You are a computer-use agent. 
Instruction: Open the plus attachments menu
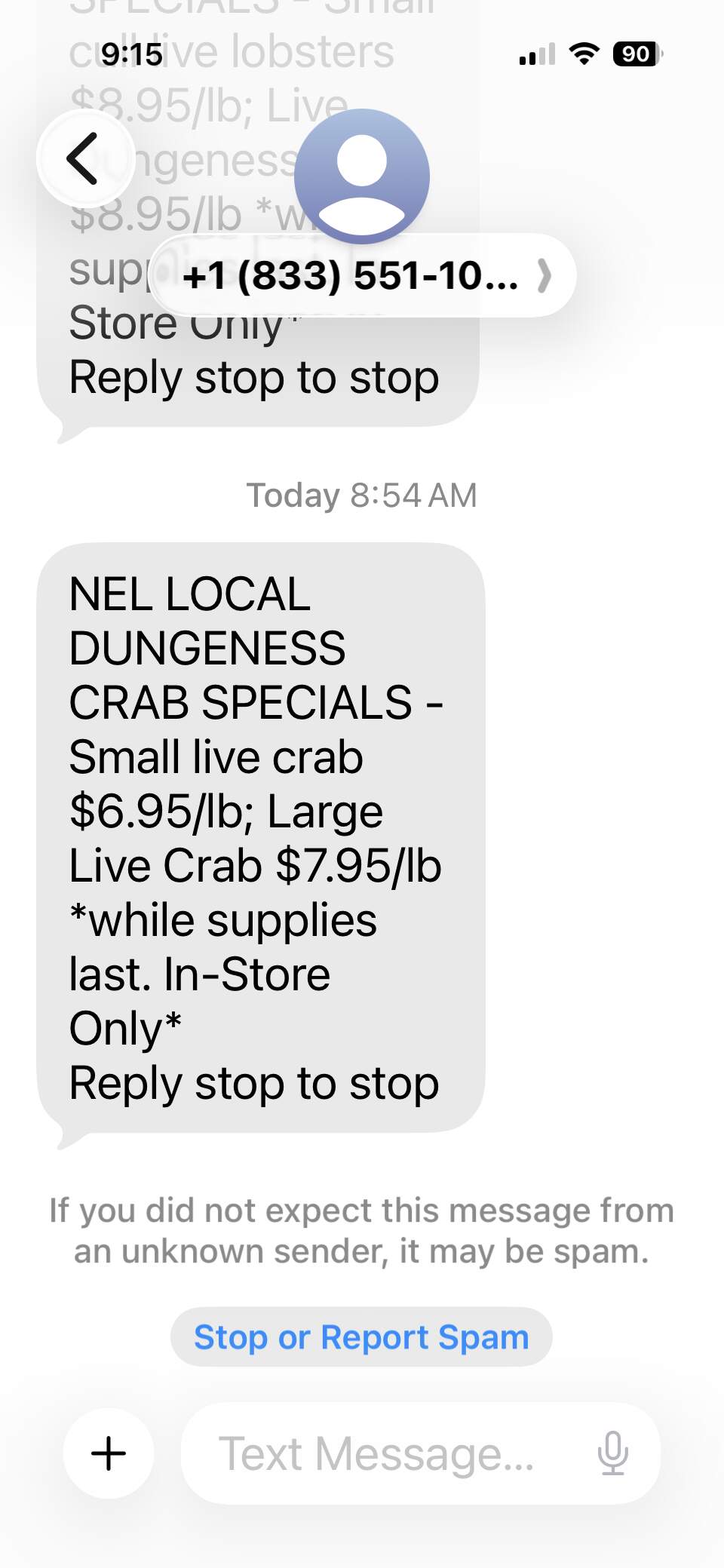click(109, 1453)
